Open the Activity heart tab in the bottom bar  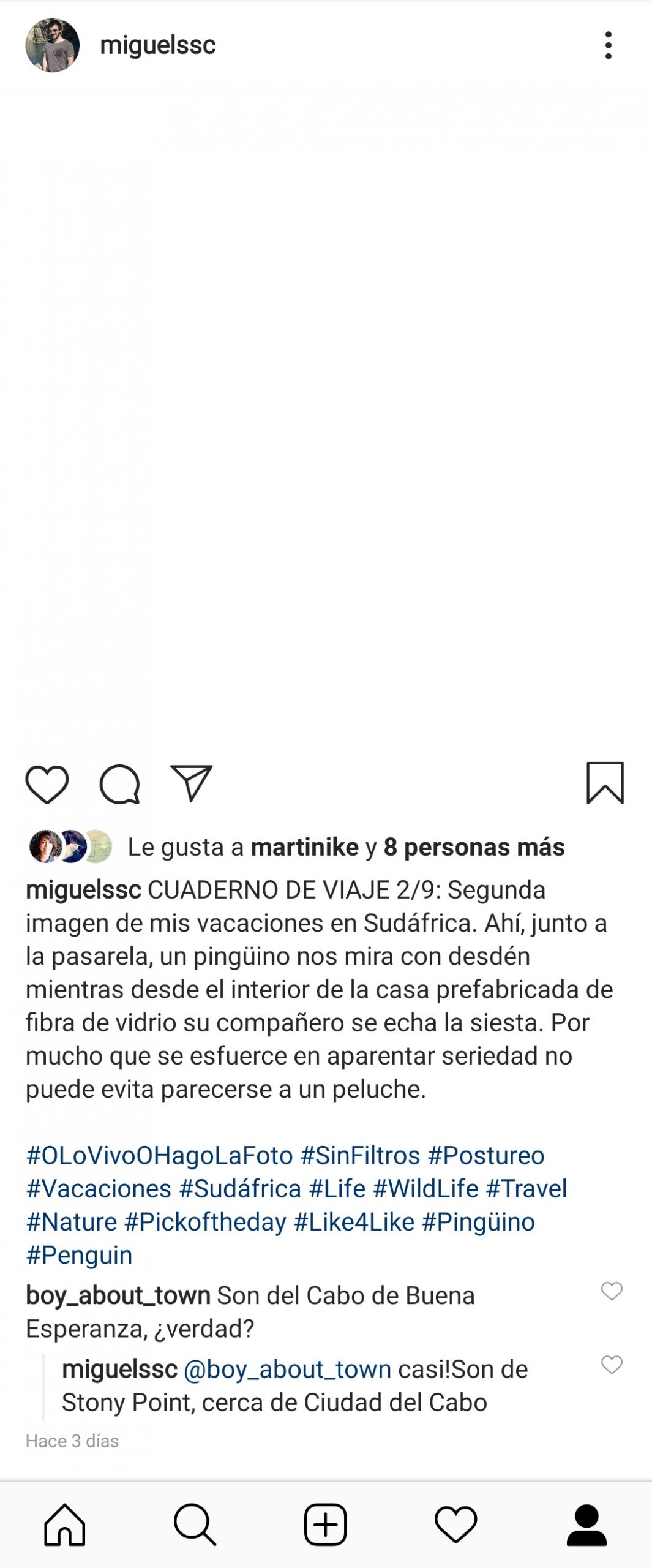[456, 1525]
